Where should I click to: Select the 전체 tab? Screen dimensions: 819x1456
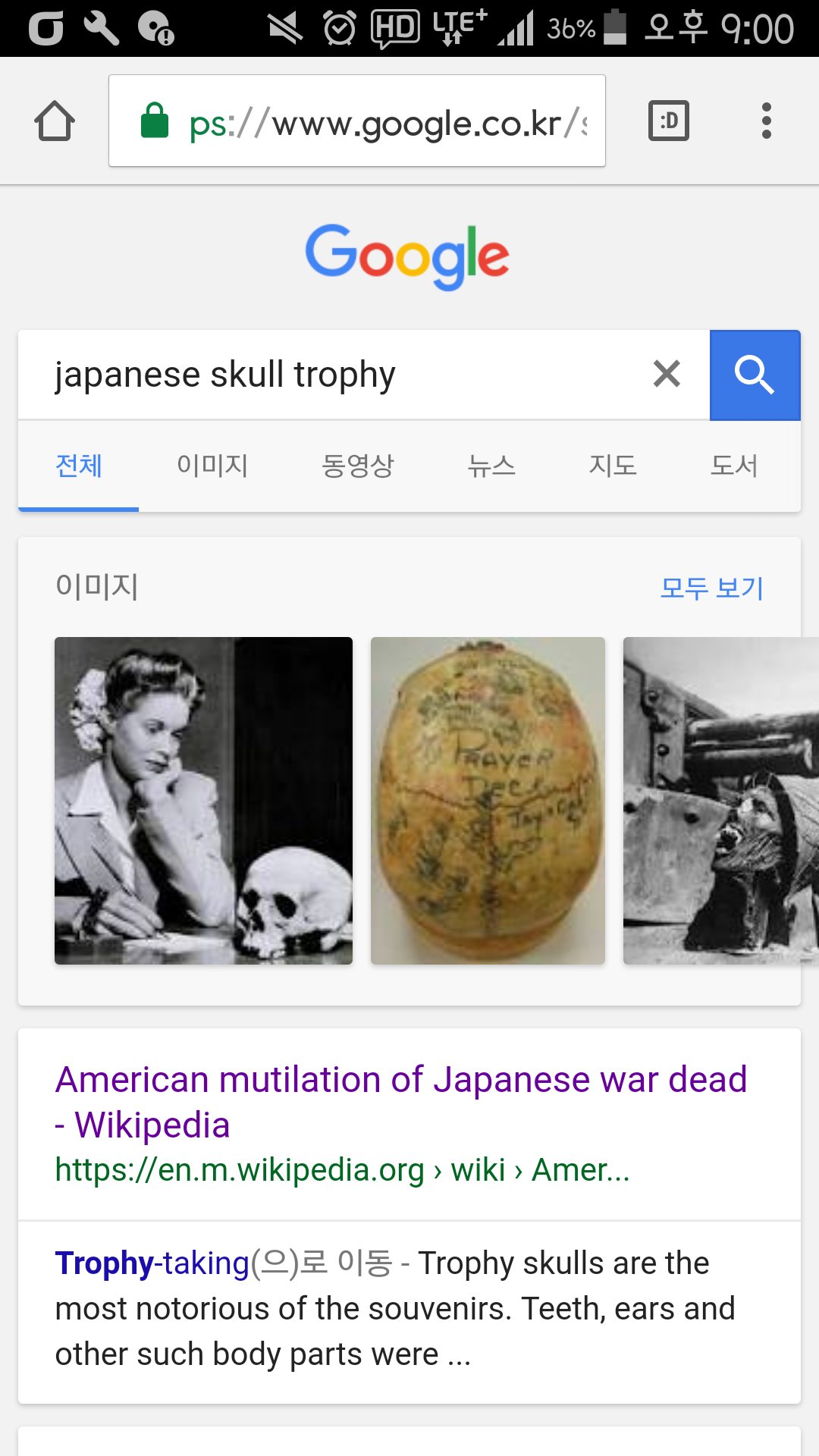click(79, 466)
